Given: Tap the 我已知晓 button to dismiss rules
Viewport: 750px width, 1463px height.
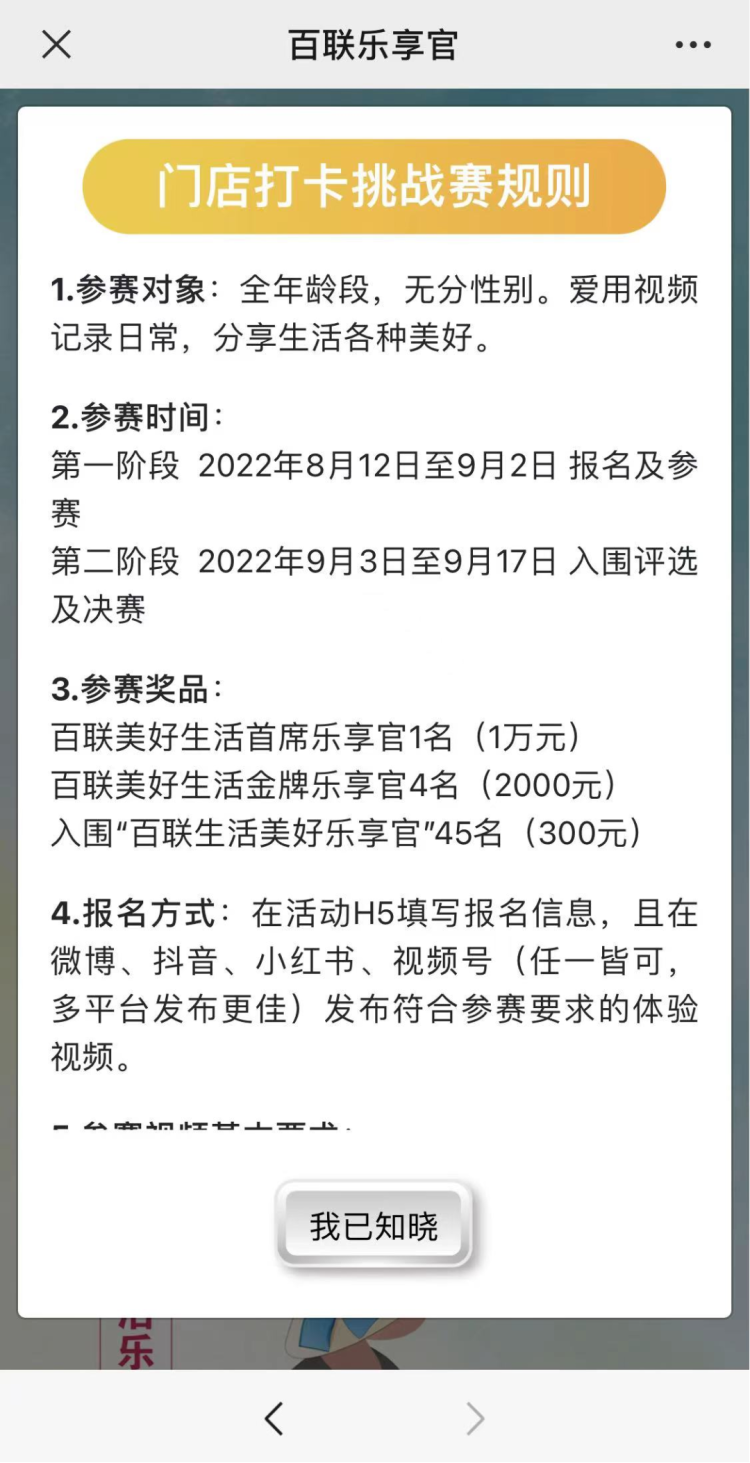Looking at the screenshot, I should point(373,1226).
